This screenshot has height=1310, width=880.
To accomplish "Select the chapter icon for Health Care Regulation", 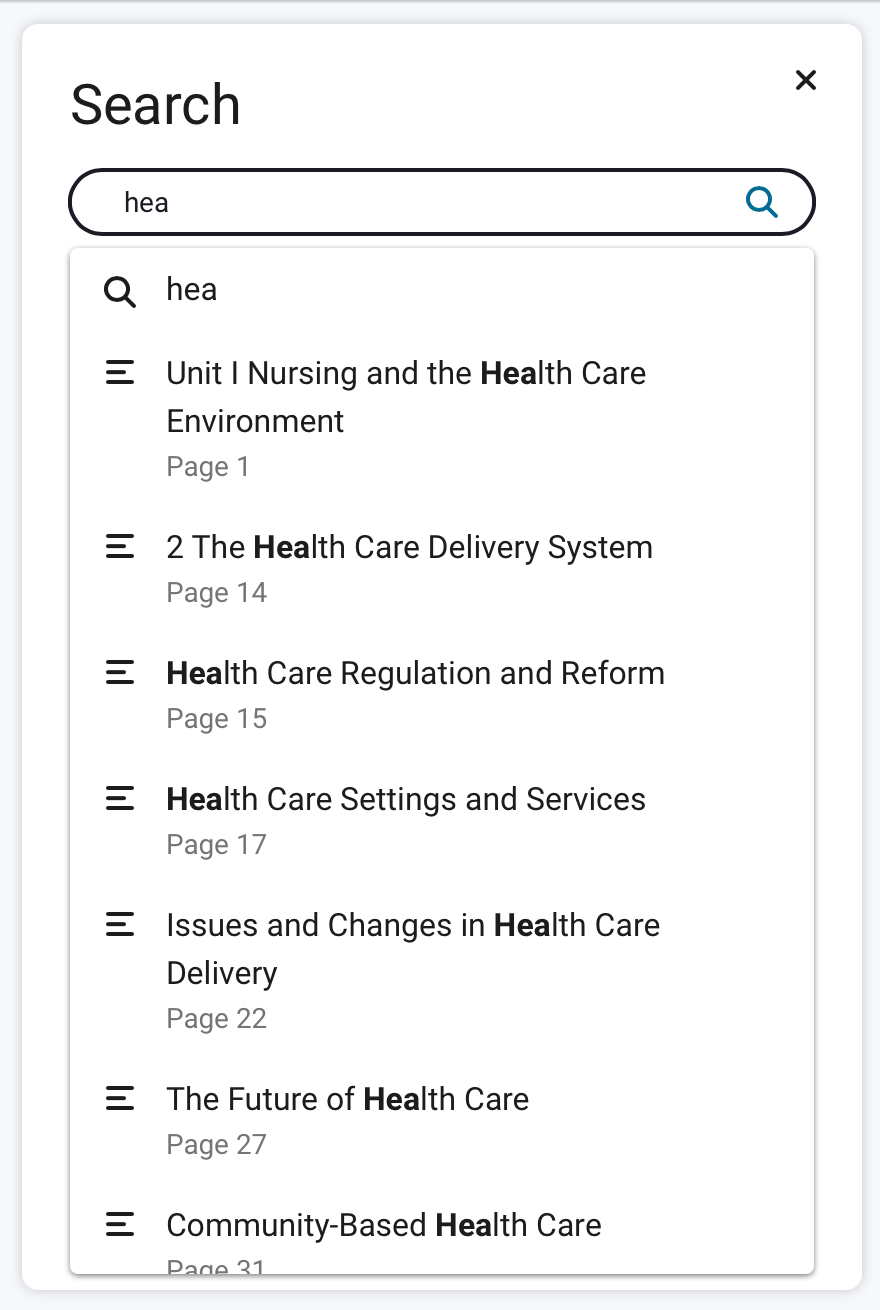I will (x=119, y=672).
